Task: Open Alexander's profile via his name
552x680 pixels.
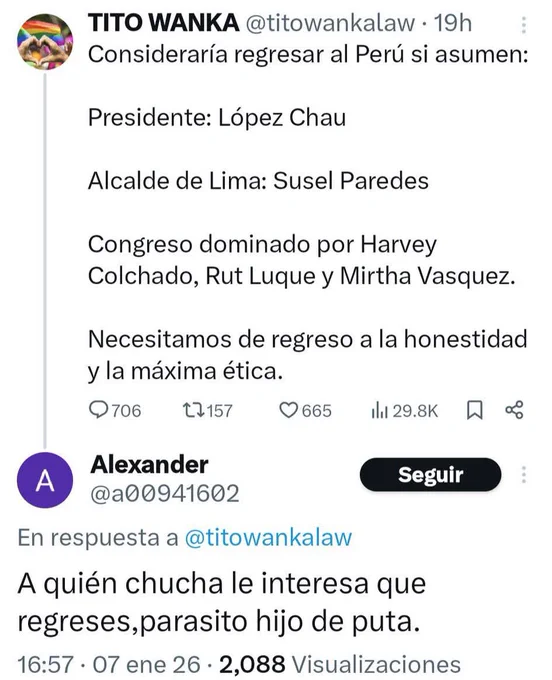Action: [x=150, y=464]
